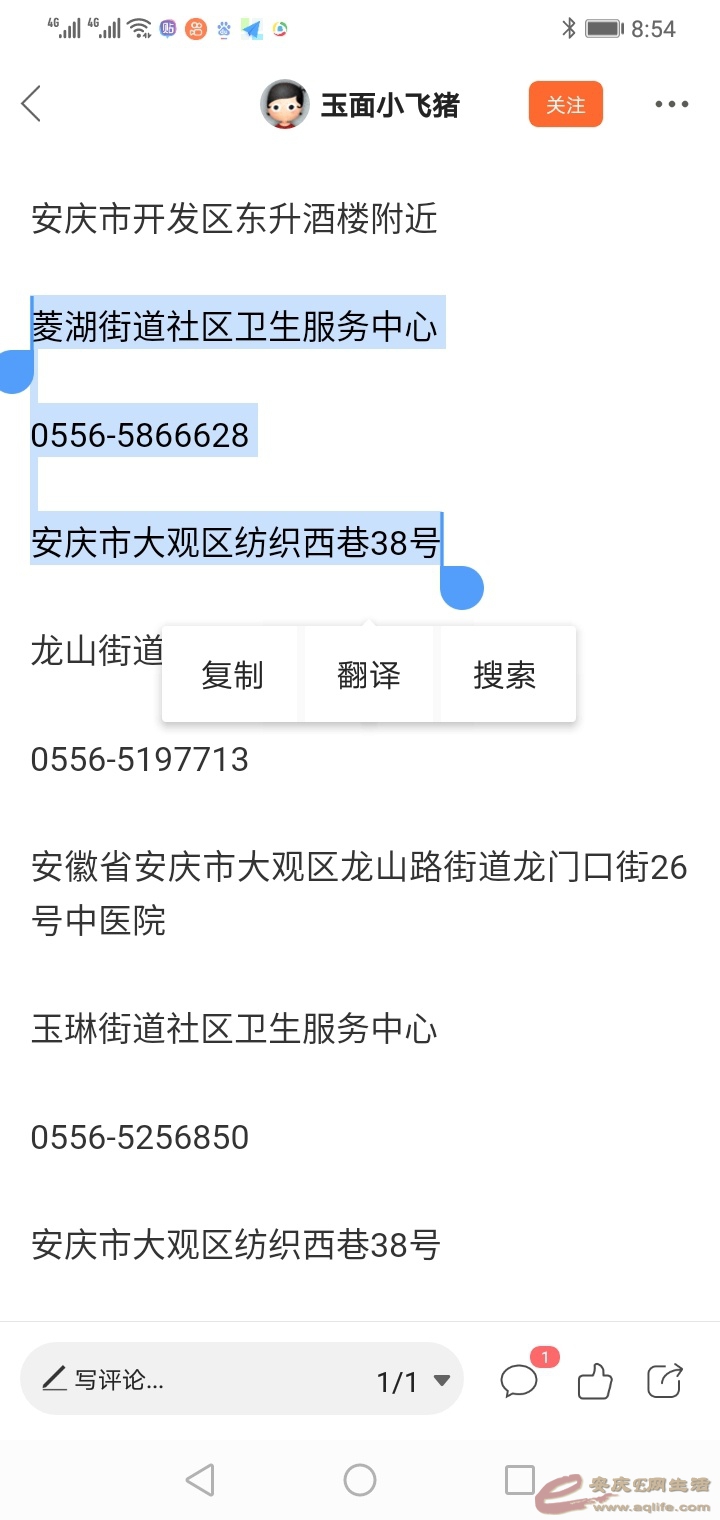
Task: Open the comments via the speech bubble icon
Action: (519, 1382)
